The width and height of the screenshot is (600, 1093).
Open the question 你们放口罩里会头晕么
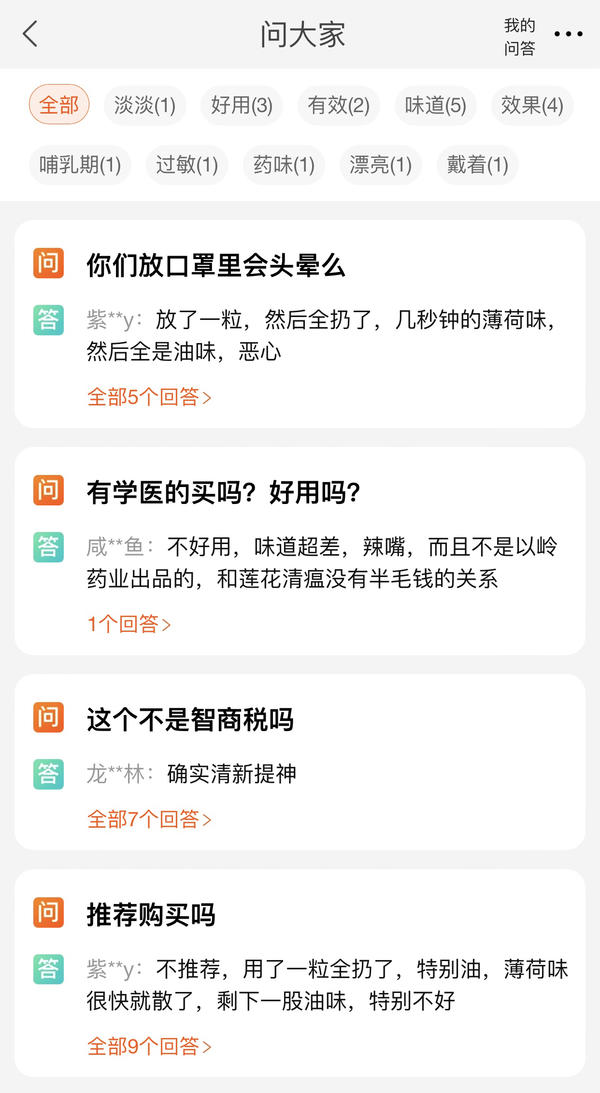[216, 265]
